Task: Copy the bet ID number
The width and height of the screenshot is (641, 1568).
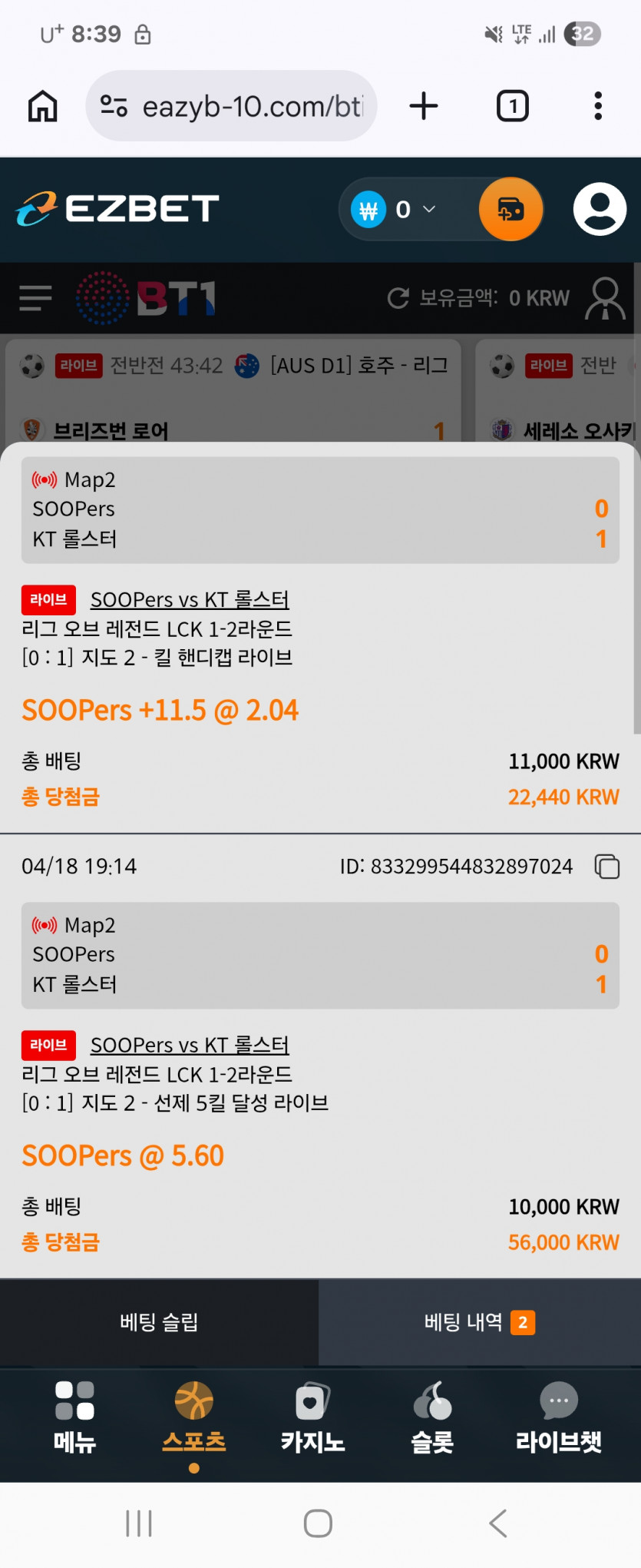Action: [x=607, y=867]
